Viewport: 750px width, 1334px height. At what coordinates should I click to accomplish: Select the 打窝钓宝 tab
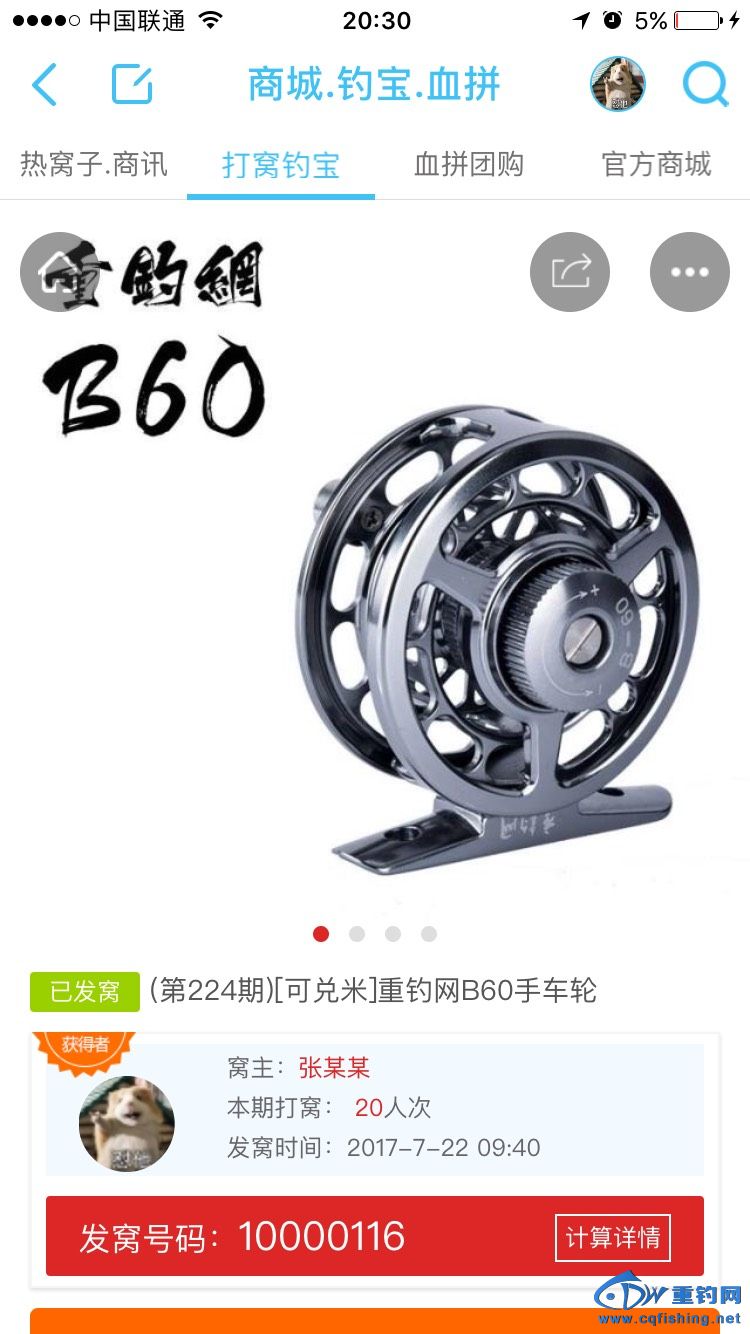pyautogui.click(x=281, y=165)
